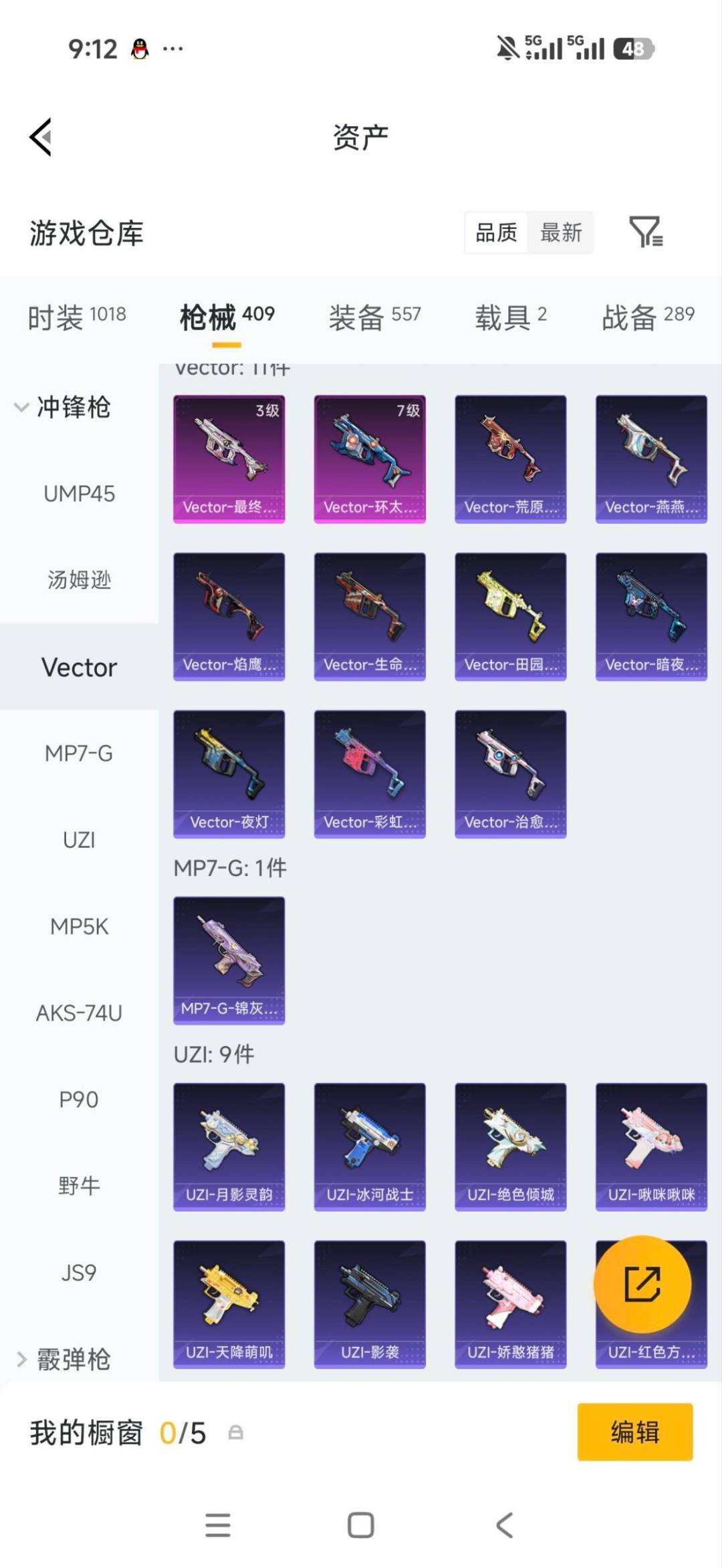Open the MP7-G-锦灰 skin card
This screenshot has width=722, height=1568.
[x=229, y=961]
